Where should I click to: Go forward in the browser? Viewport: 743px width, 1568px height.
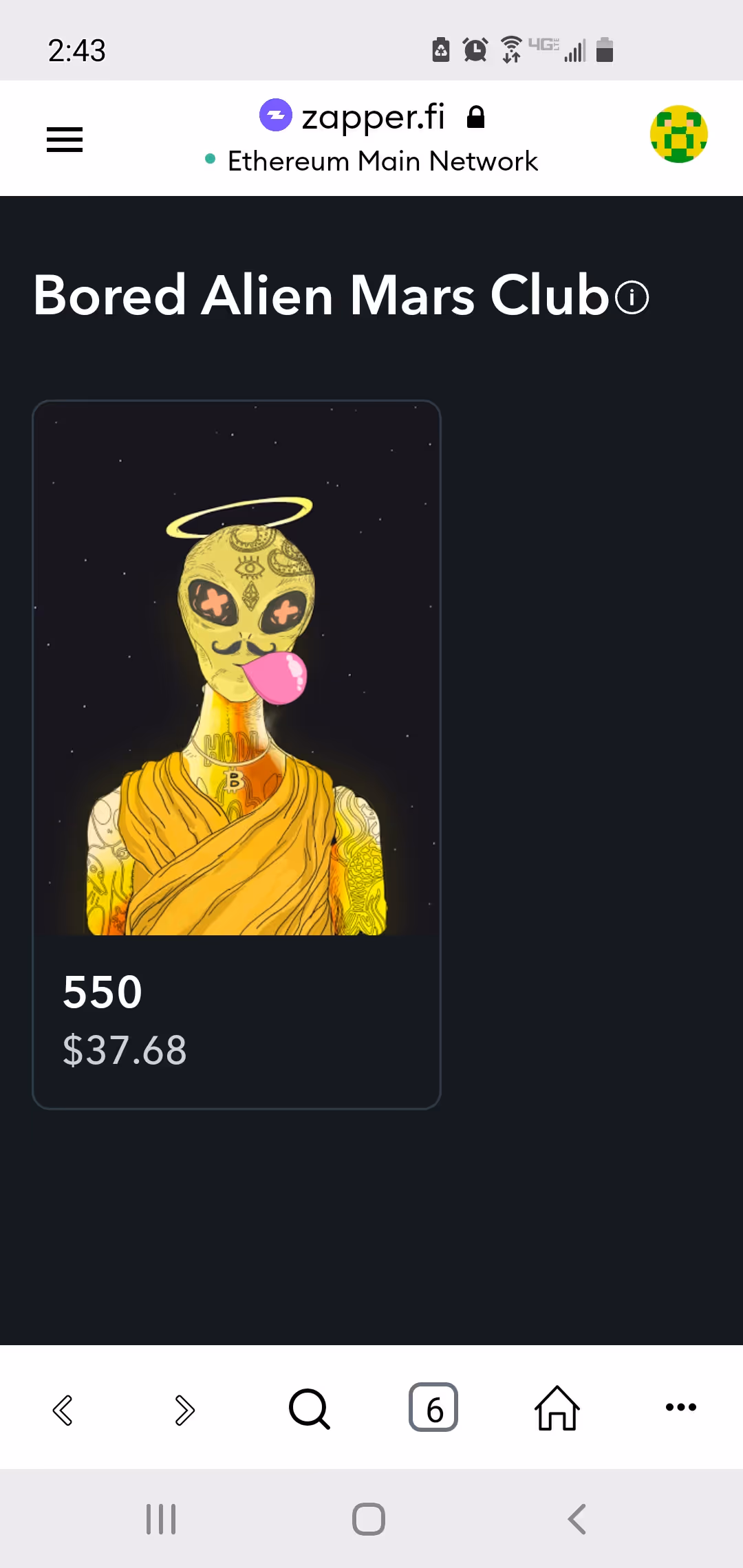[x=184, y=1410]
